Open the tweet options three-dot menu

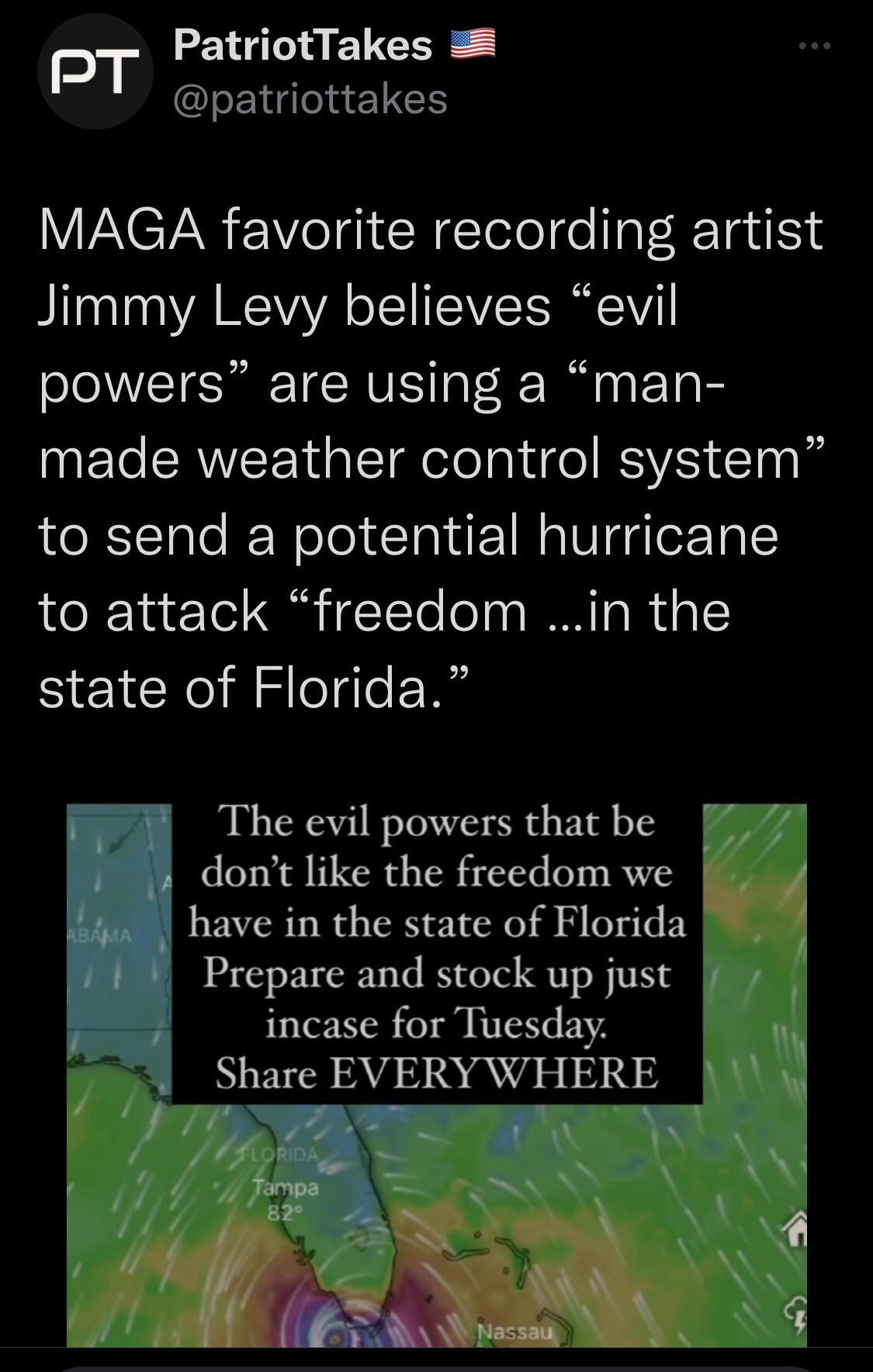click(x=812, y=44)
